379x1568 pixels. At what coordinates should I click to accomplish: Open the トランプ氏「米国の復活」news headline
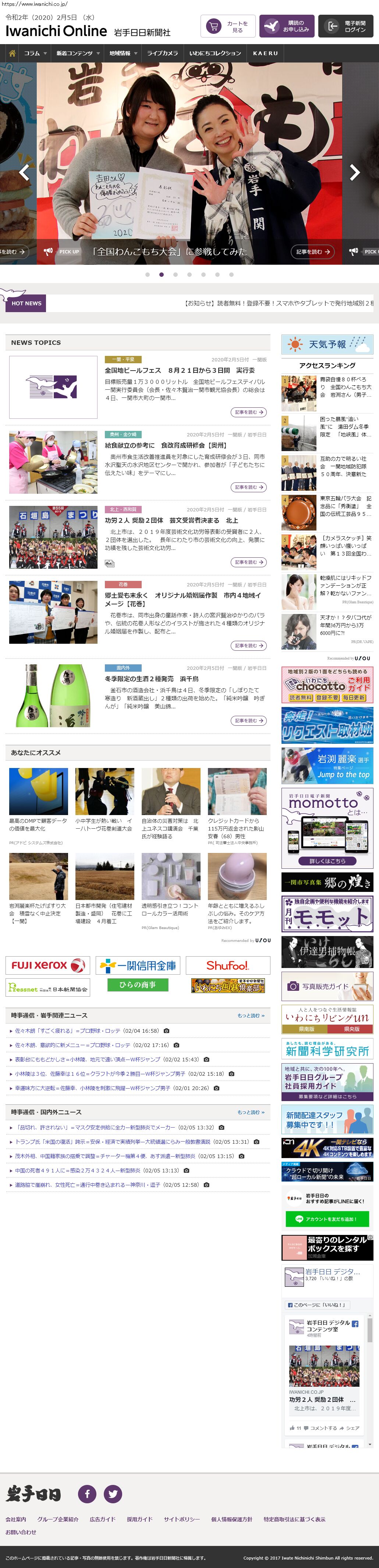[x=132, y=1142]
